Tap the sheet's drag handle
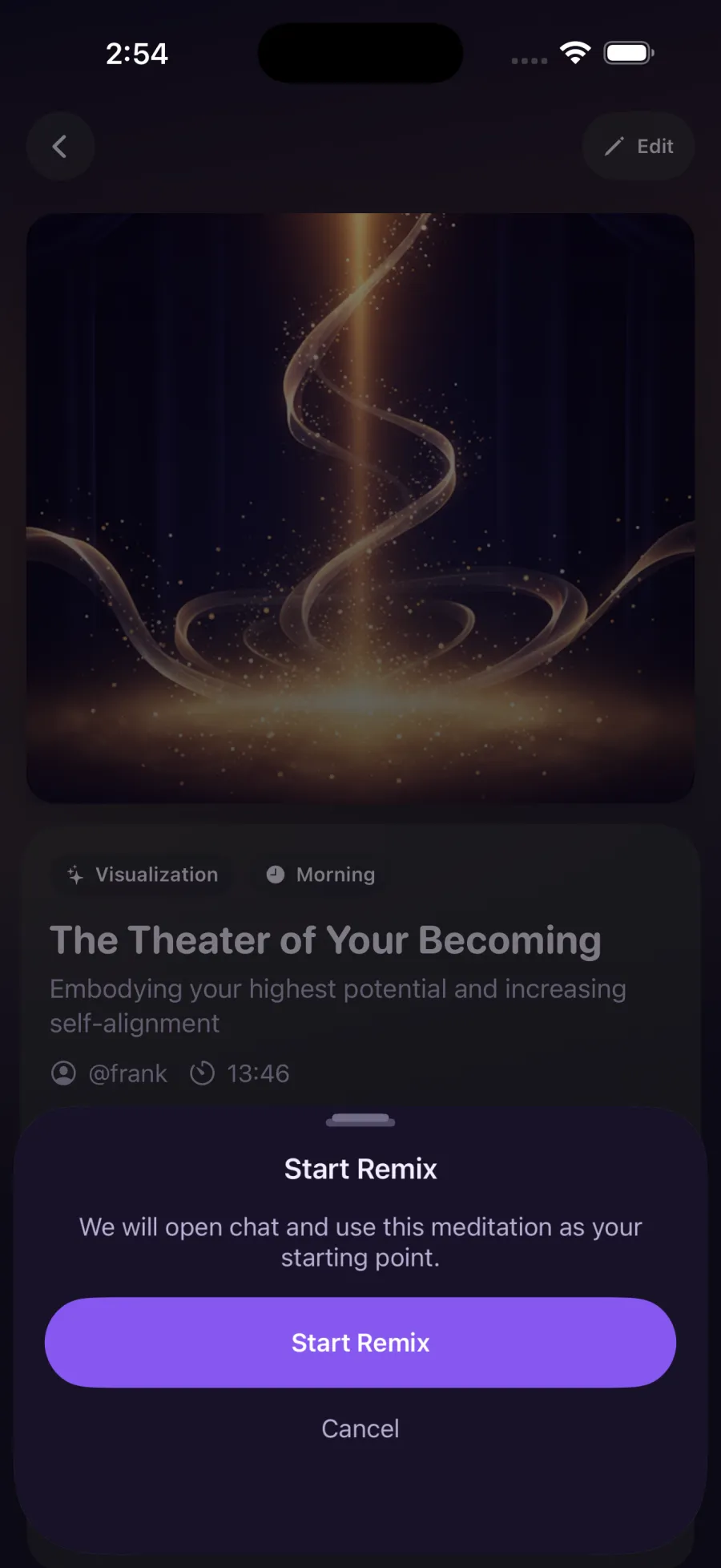Image resolution: width=721 pixels, height=1568 pixels. click(x=360, y=1120)
